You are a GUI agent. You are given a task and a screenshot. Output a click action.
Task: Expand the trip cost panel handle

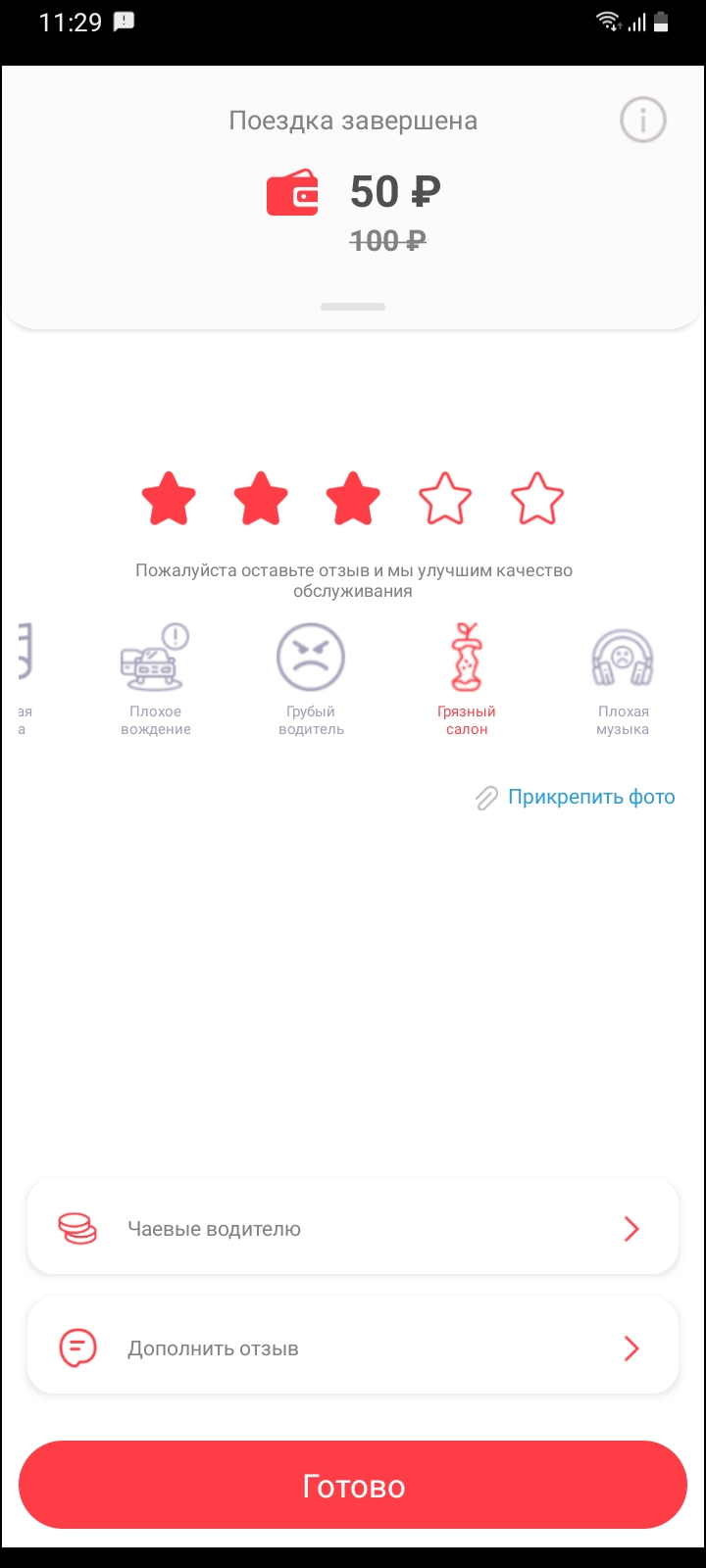[x=353, y=307]
